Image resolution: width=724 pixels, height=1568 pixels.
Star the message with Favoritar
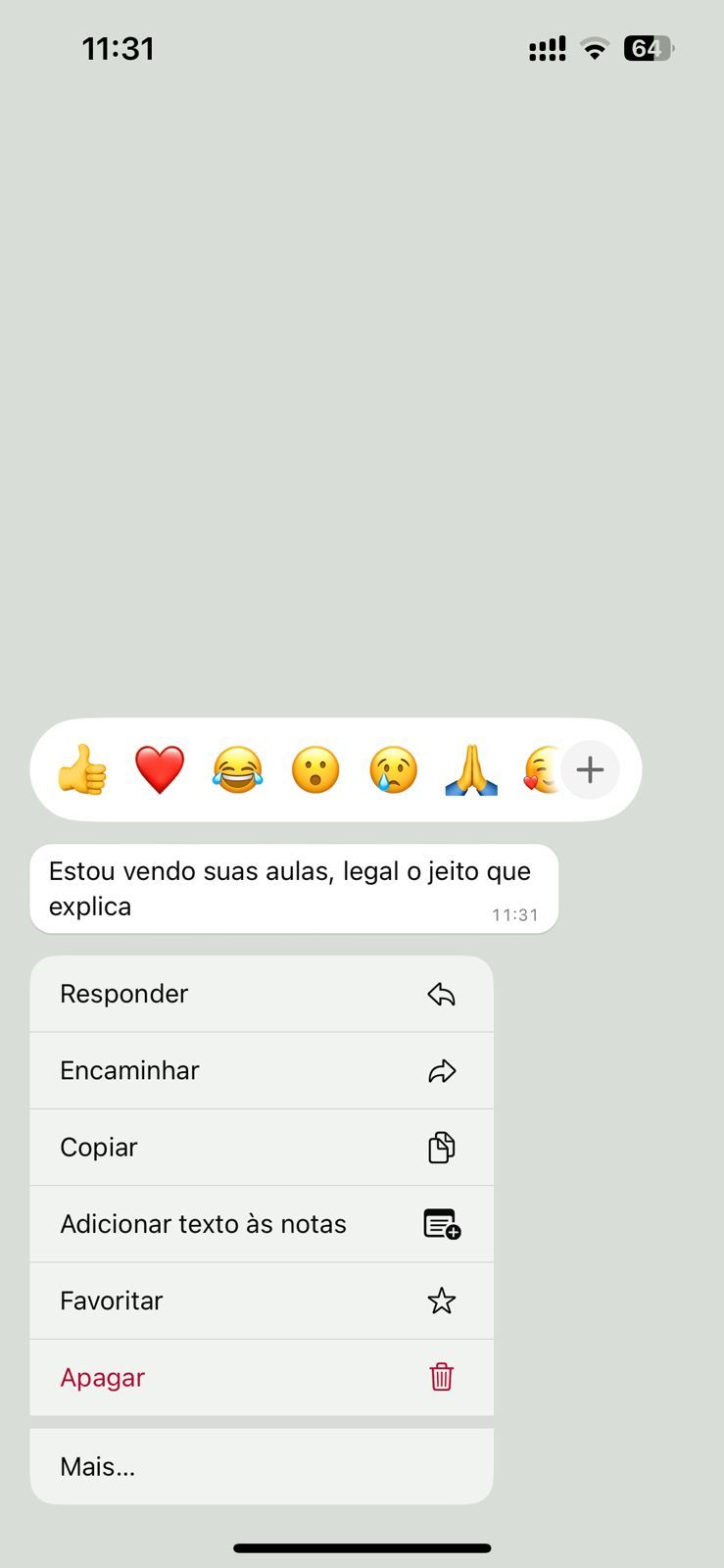(262, 1300)
